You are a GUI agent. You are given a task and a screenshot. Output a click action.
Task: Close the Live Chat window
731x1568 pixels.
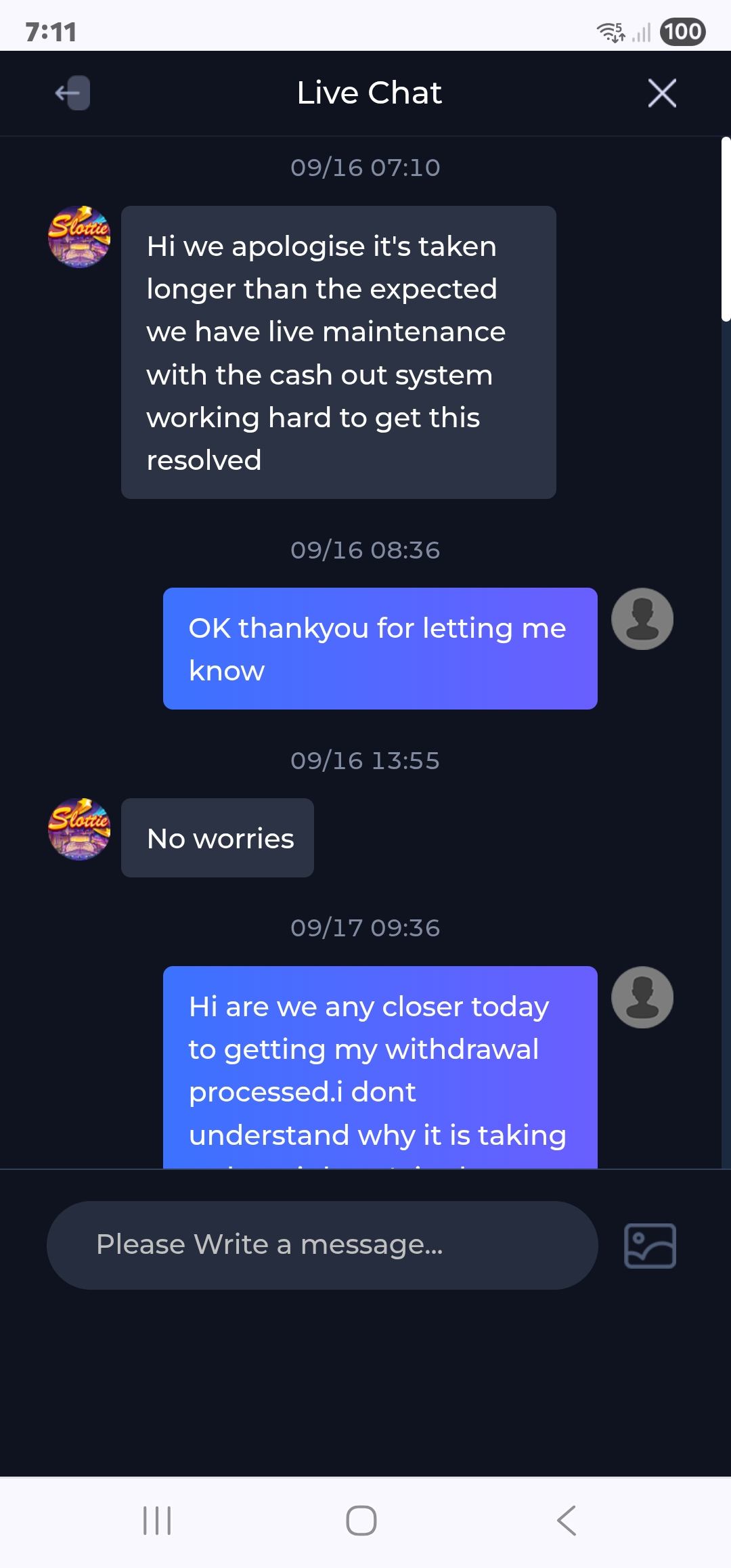pos(661,93)
